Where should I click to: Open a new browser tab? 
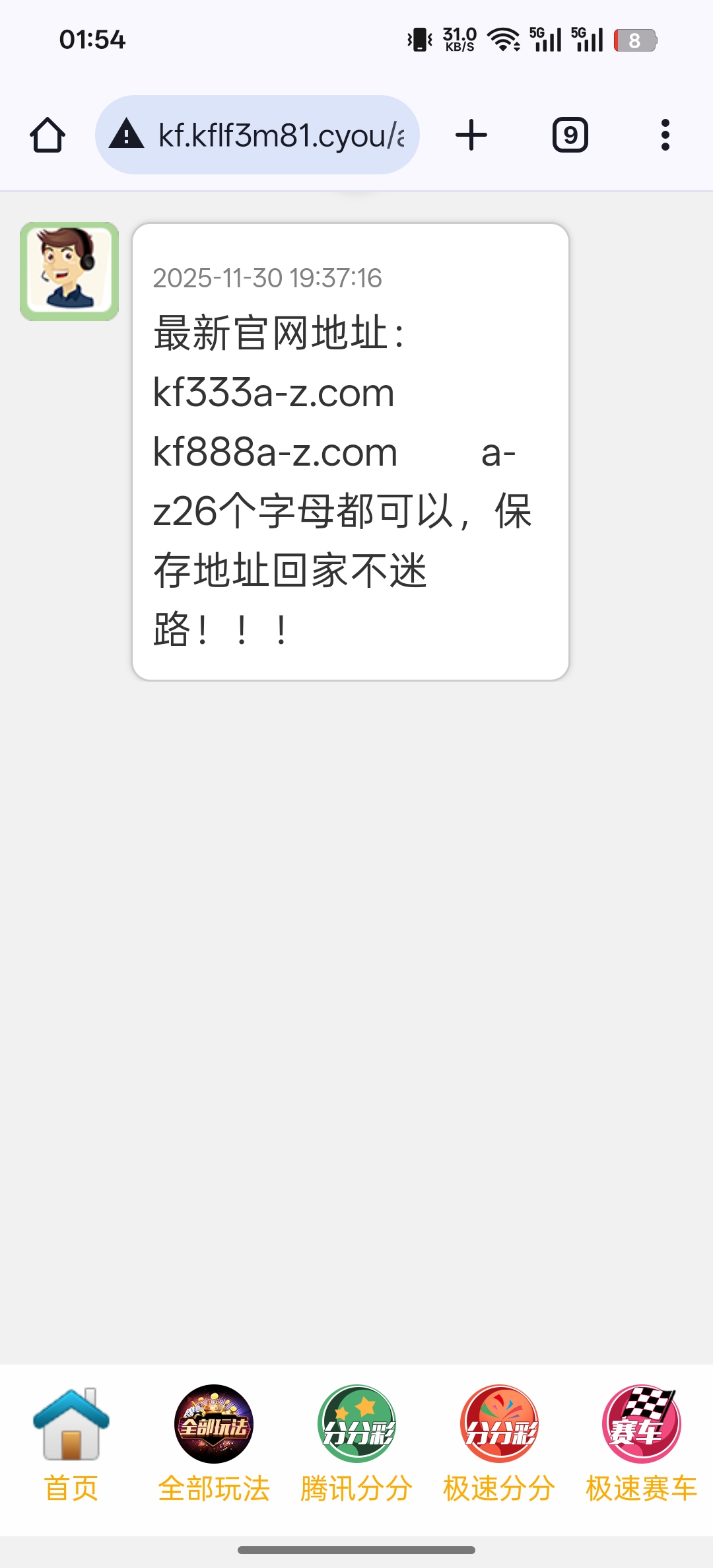click(x=471, y=135)
